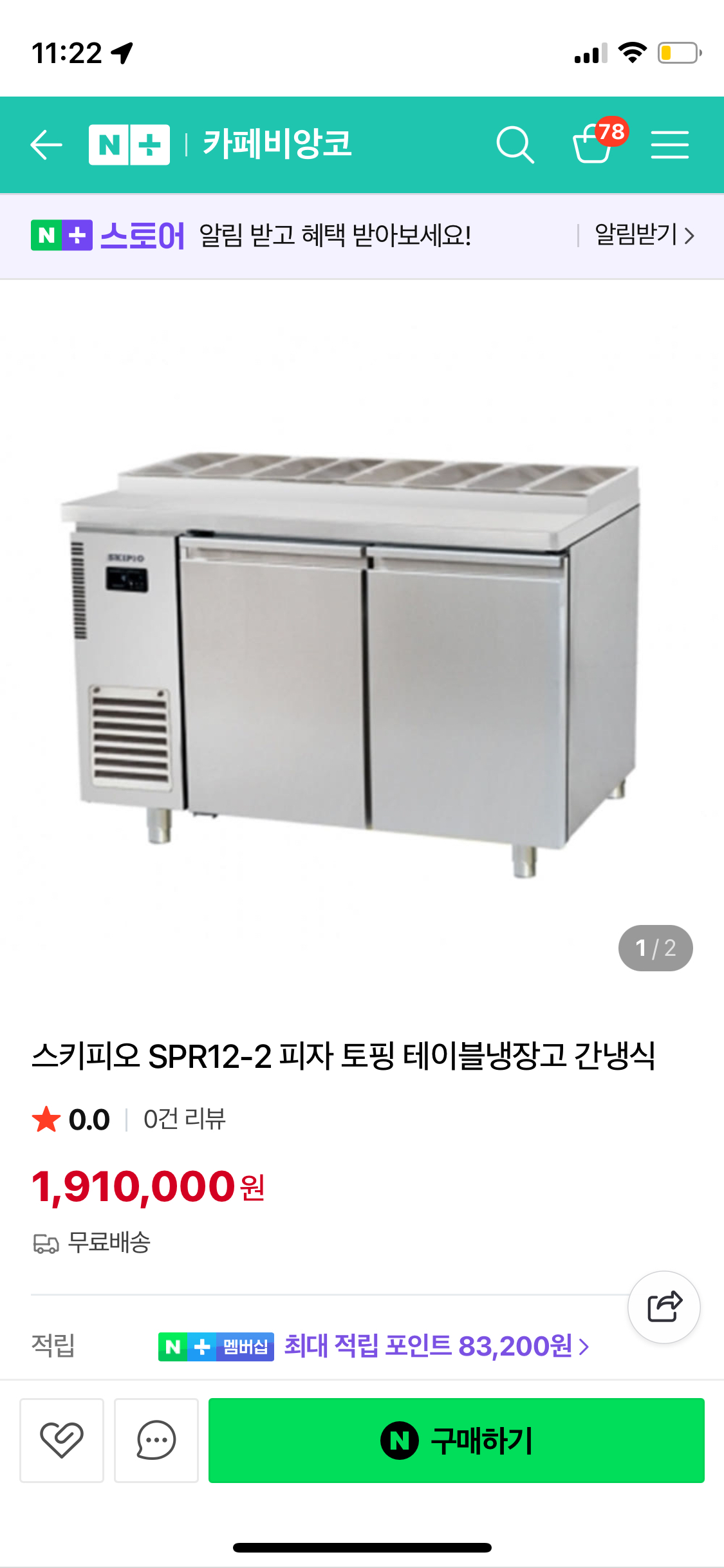This screenshot has height=1568, width=724.
Task: Click the N+ store logo
Action: [x=129, y=144]
